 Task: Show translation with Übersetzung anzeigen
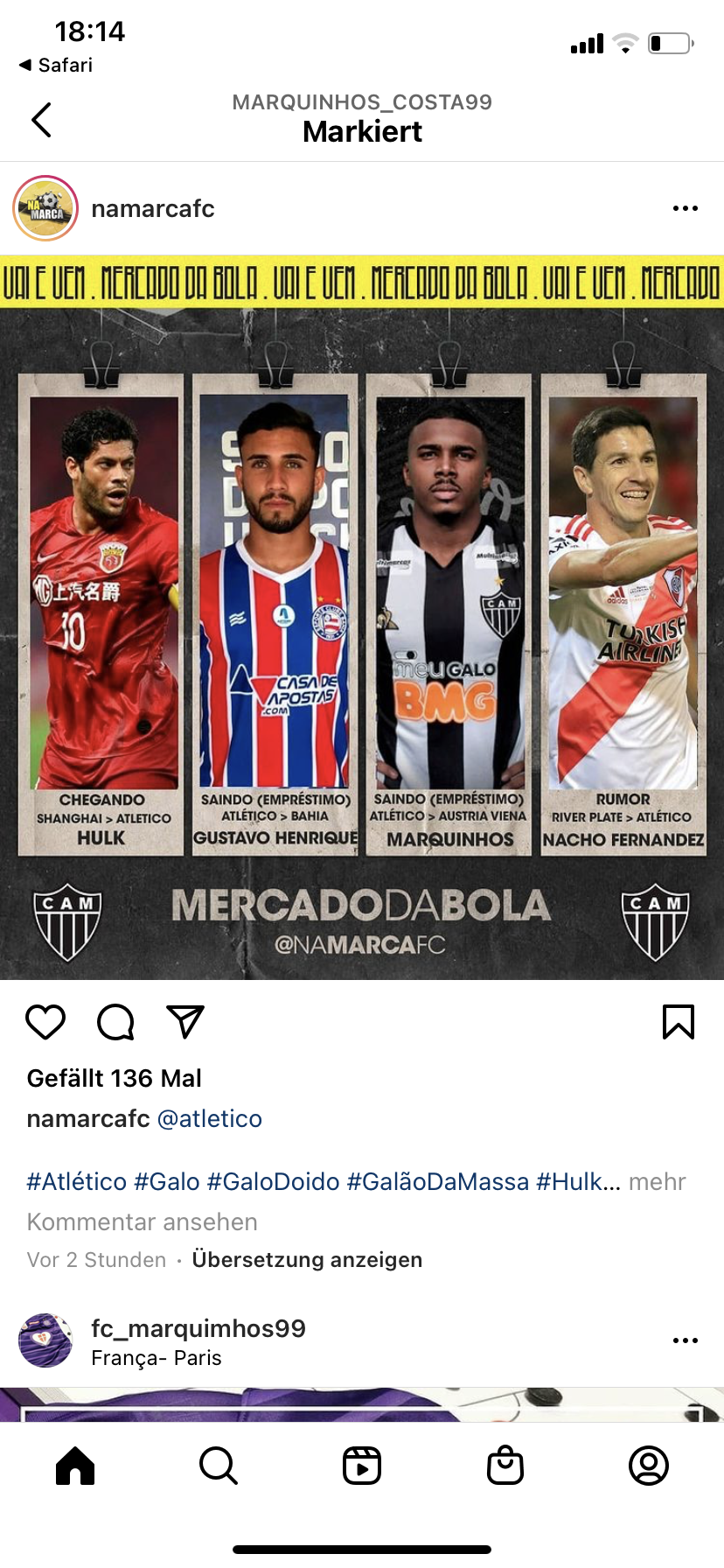coord(307,1259)
